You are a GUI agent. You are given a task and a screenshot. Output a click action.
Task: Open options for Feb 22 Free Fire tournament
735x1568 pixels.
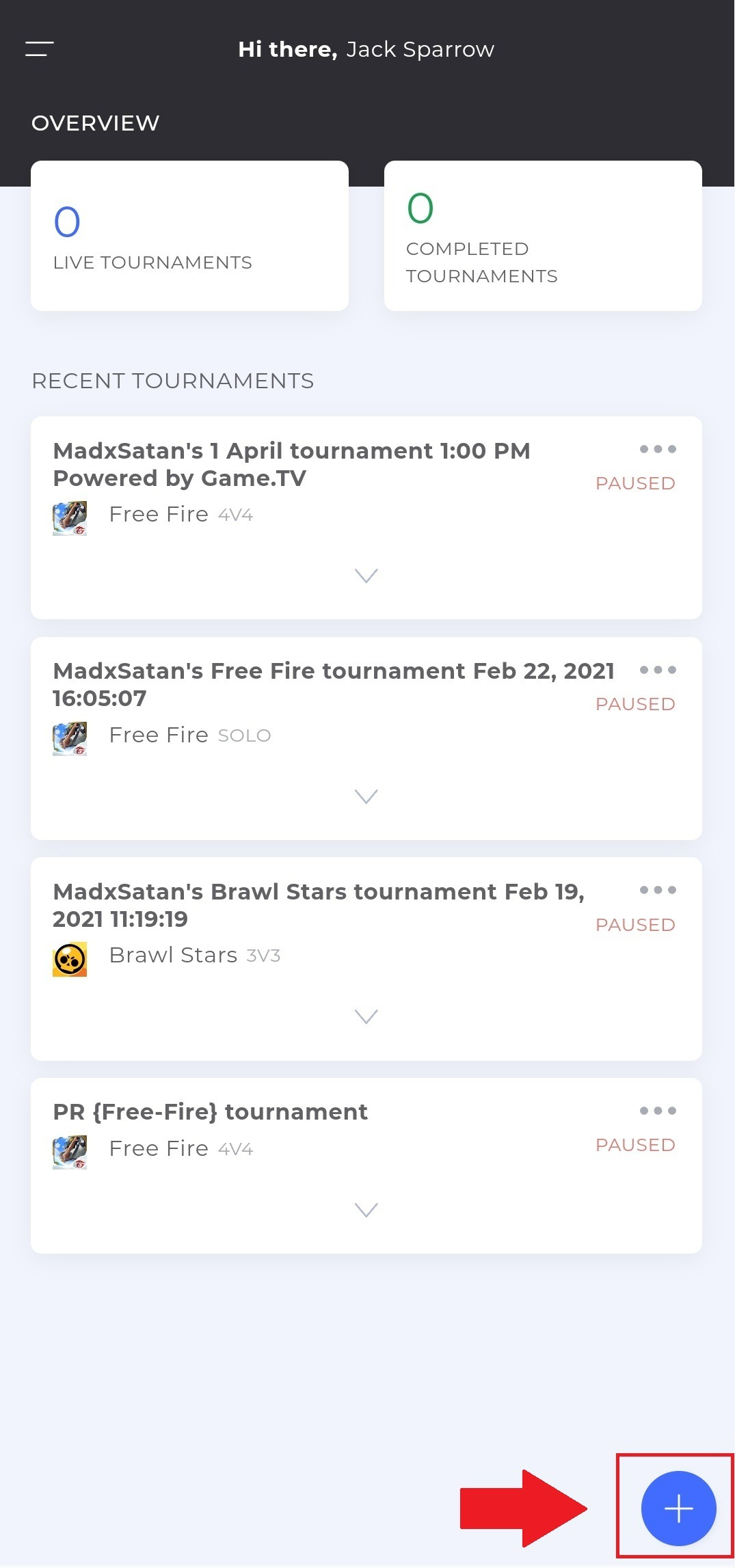658,670
